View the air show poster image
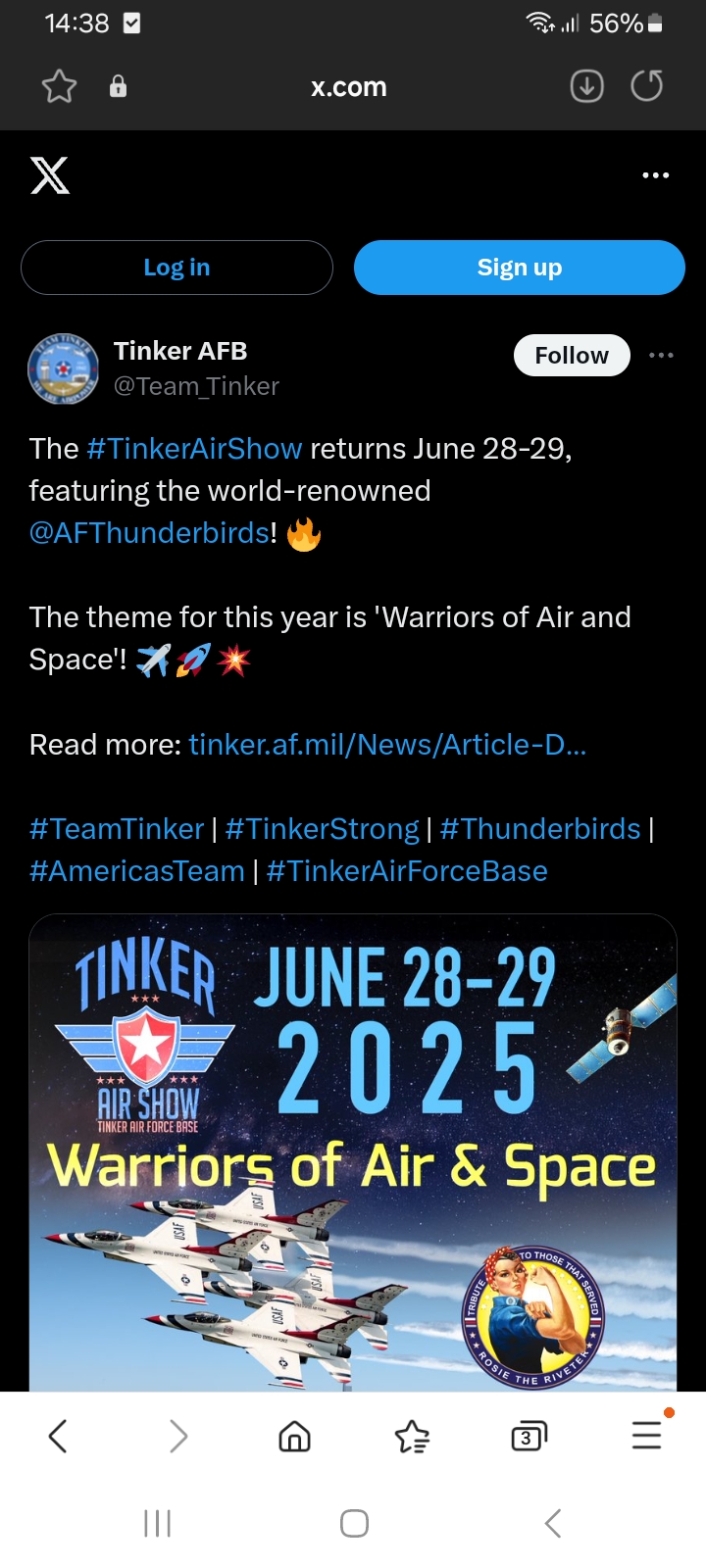Image resolution: width=706 pixels, height=1568 pixels. [x=353, y=1152]
